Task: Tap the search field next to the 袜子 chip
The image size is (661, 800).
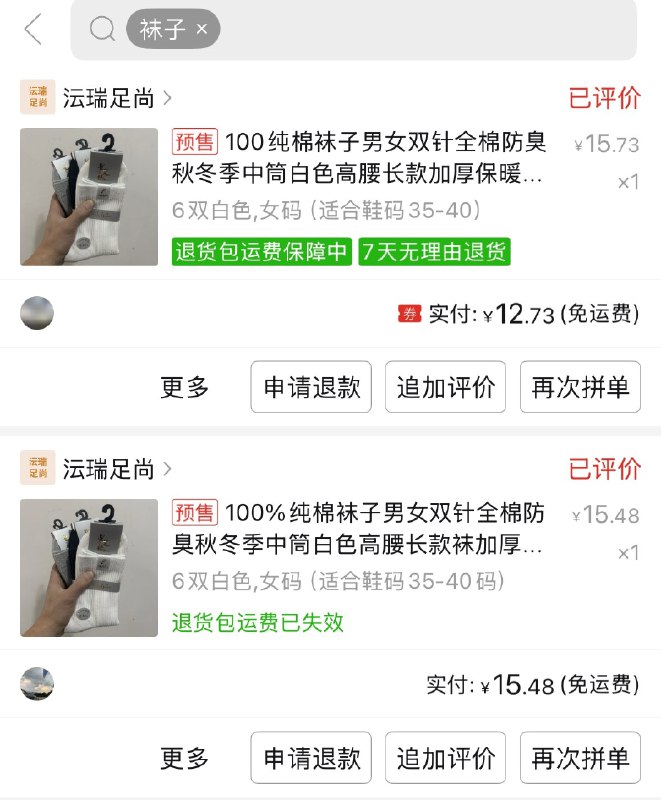Action: (420, 30)
